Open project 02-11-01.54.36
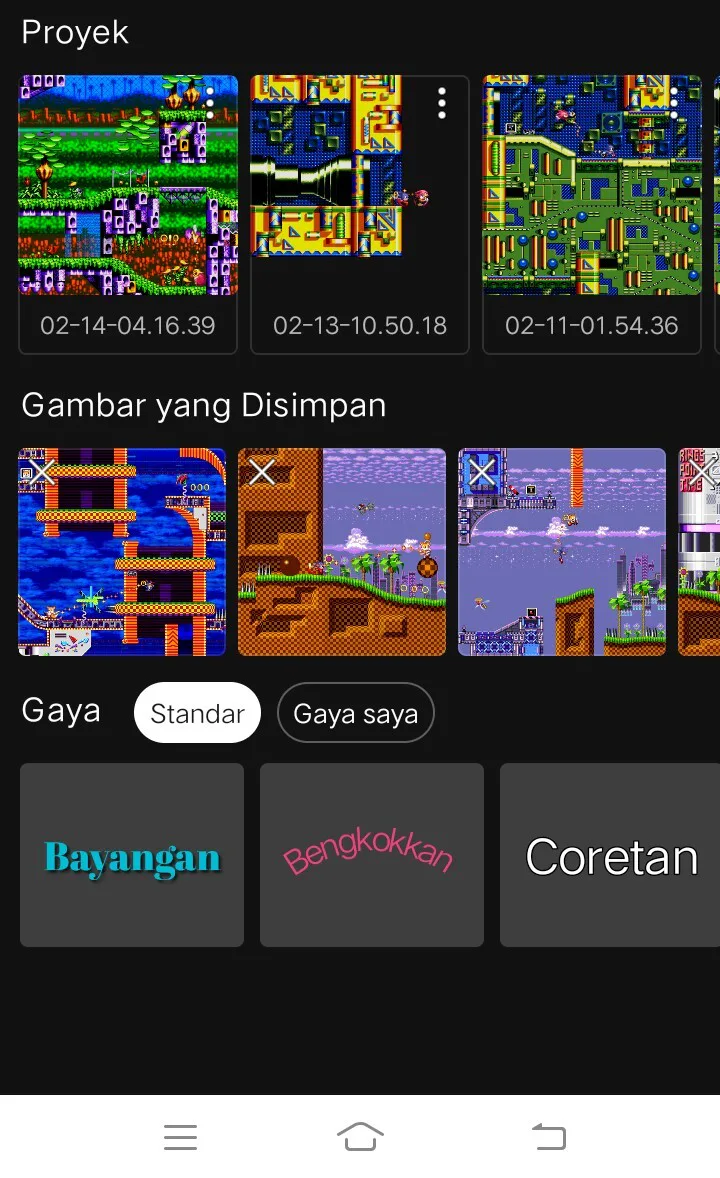 pos(591,214)
